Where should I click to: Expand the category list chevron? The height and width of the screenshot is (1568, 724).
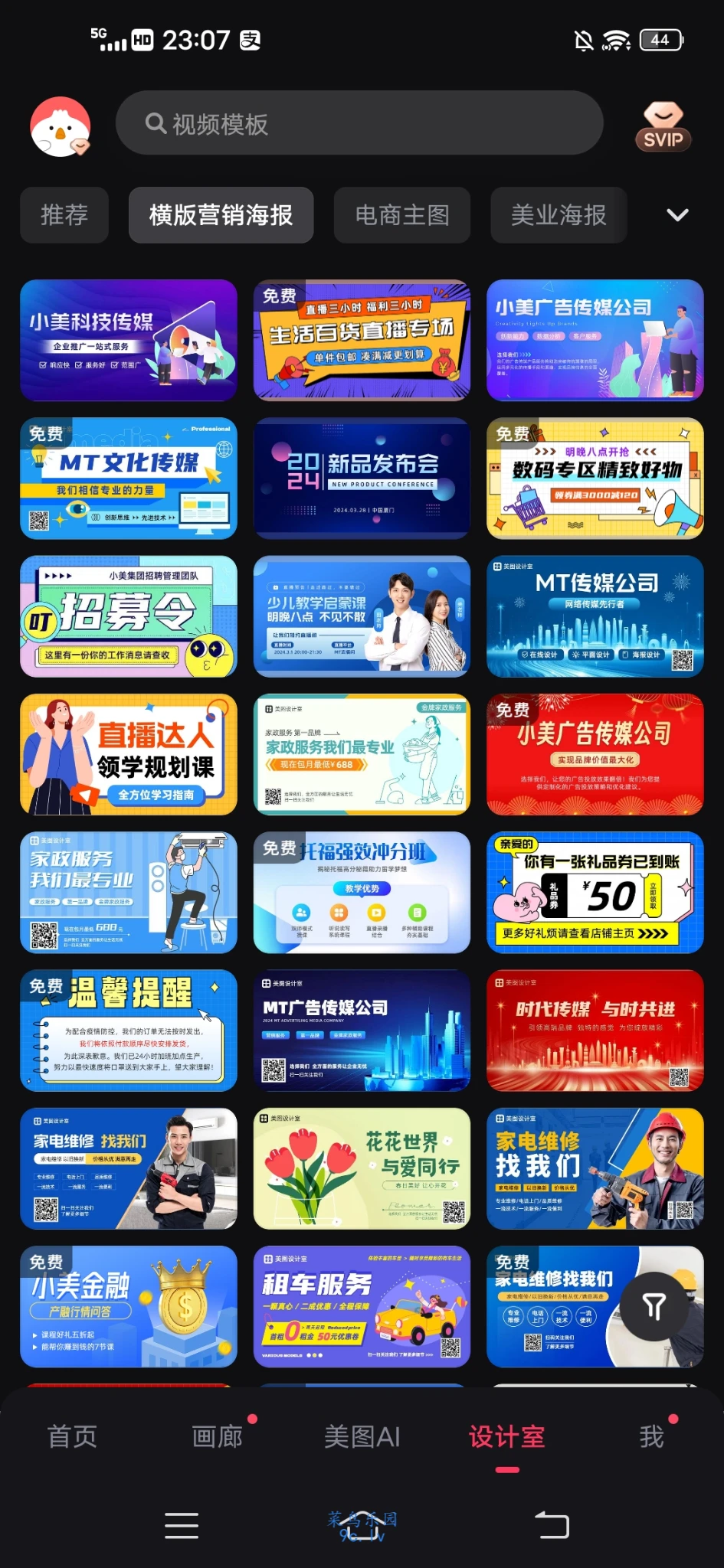click(677, 215)
